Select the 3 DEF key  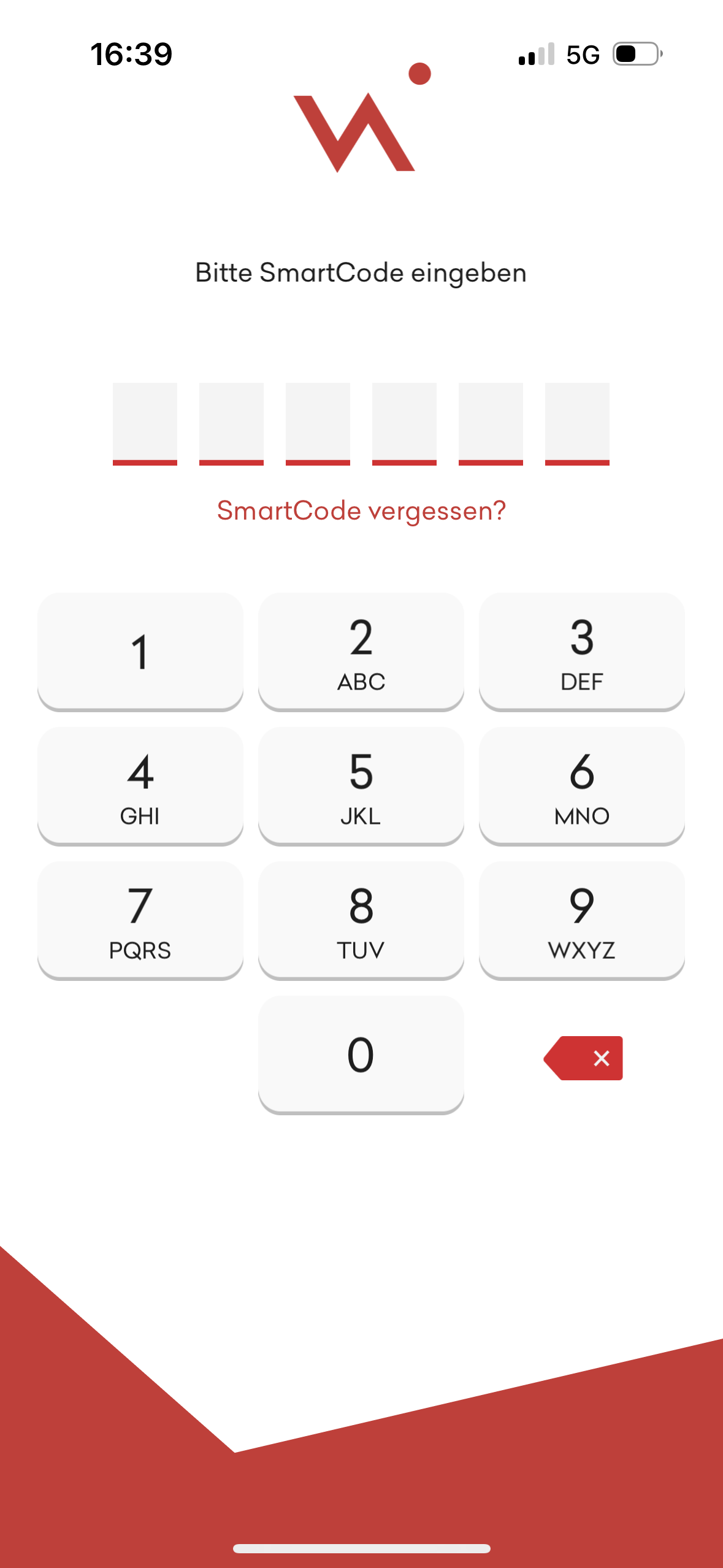point(581,651)
